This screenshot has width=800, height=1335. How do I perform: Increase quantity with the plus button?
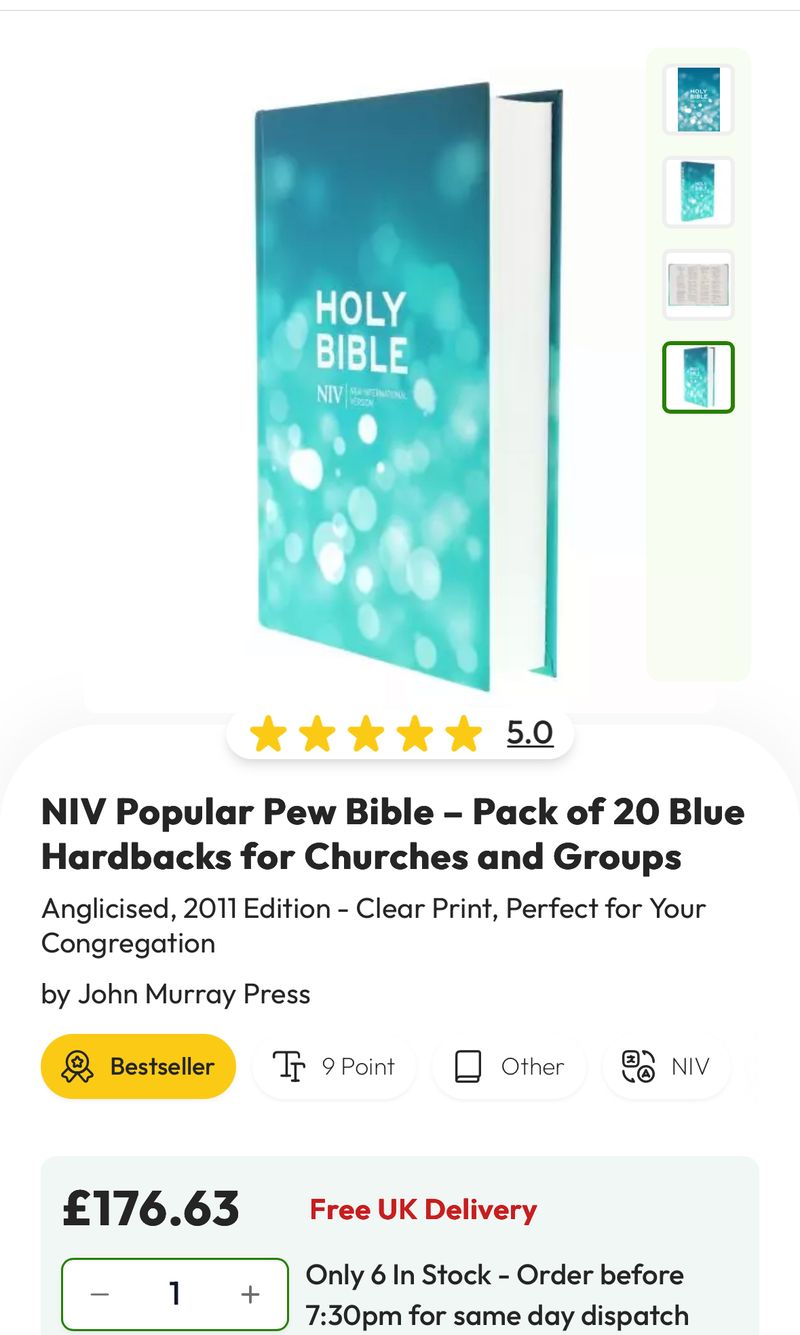[250, 1294]
